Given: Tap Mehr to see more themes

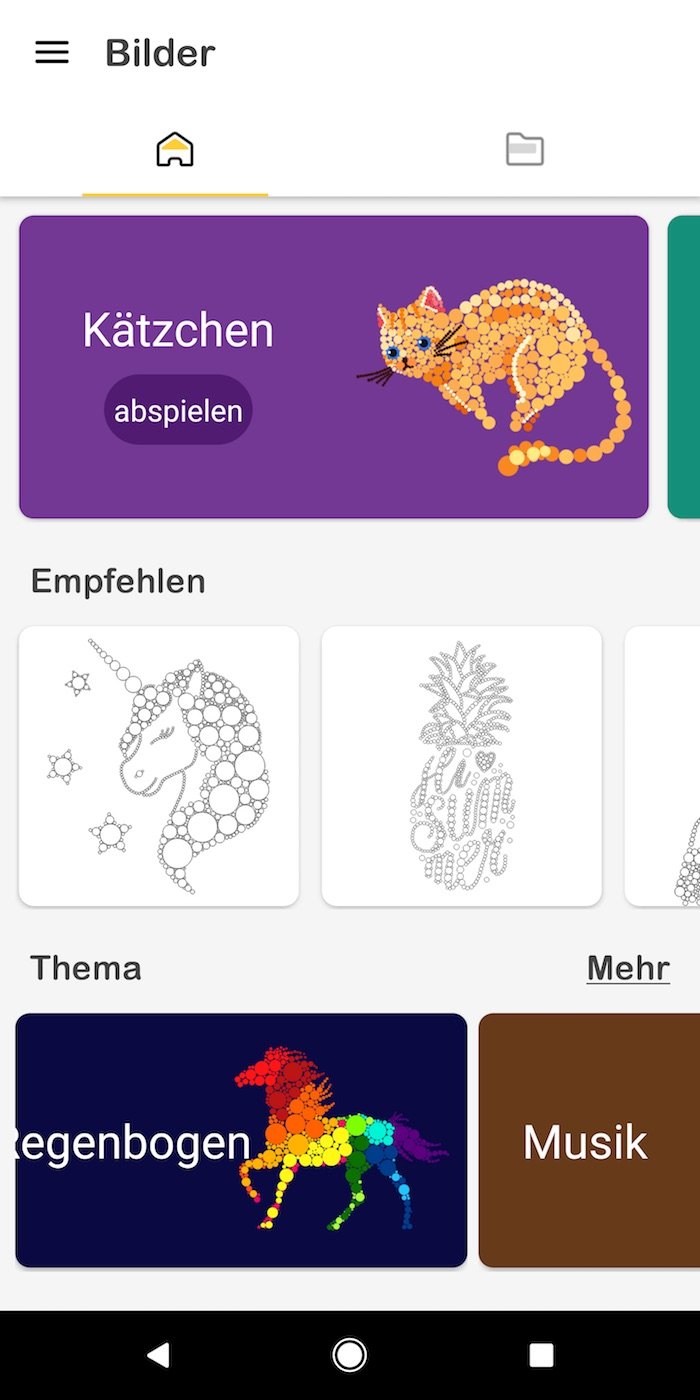Looking at the screenshot, I should click(628, 968).
